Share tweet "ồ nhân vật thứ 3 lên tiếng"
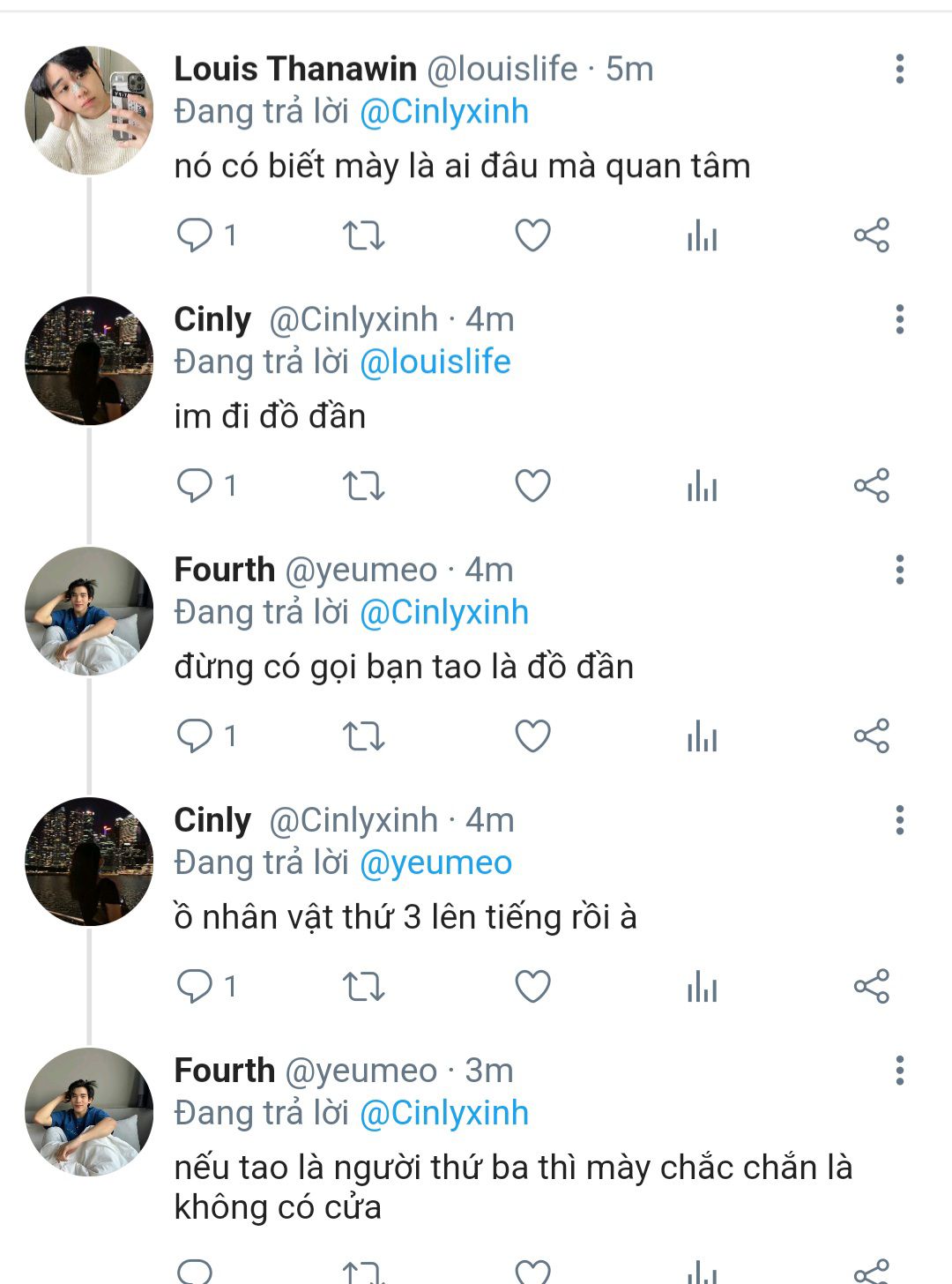 click(871, 987)
